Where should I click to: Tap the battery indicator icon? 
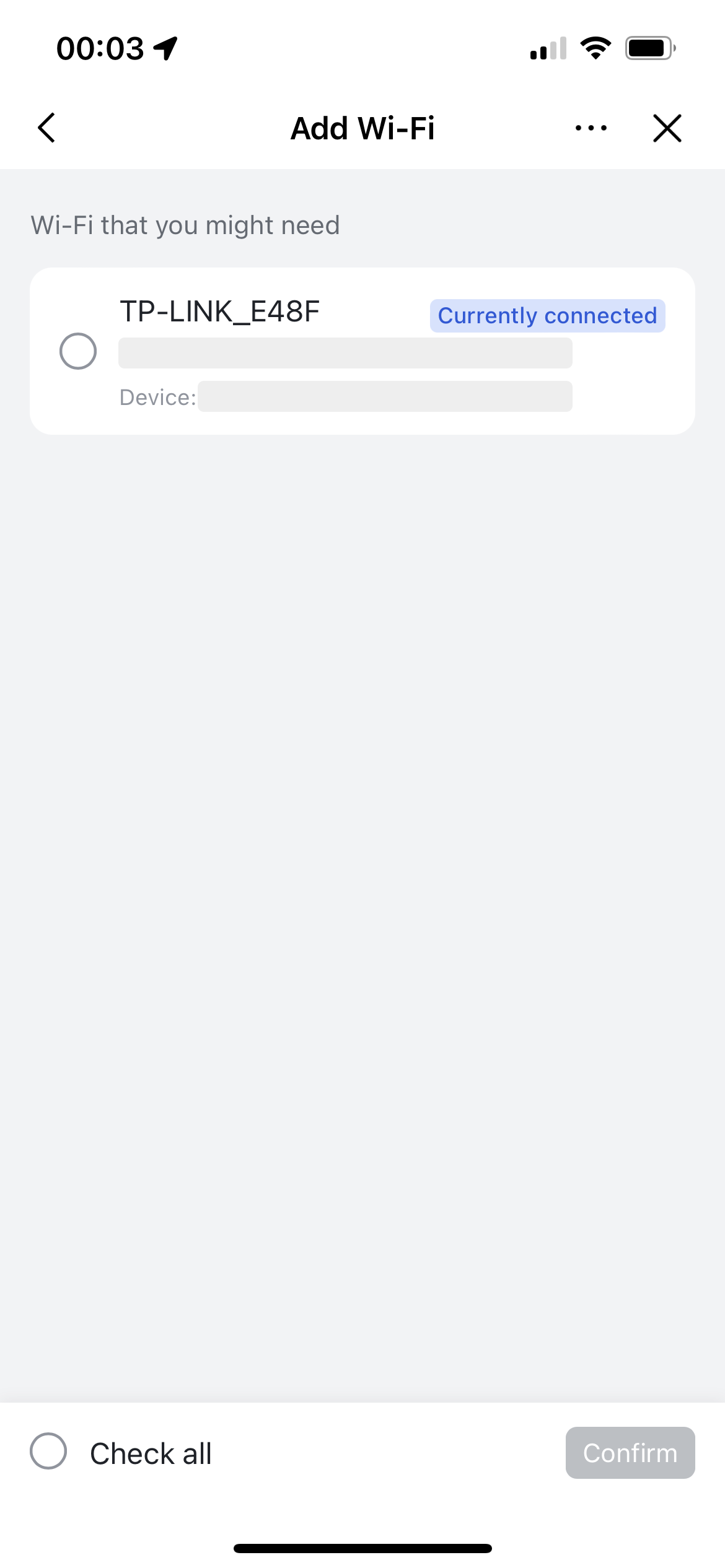coord(649,48)
